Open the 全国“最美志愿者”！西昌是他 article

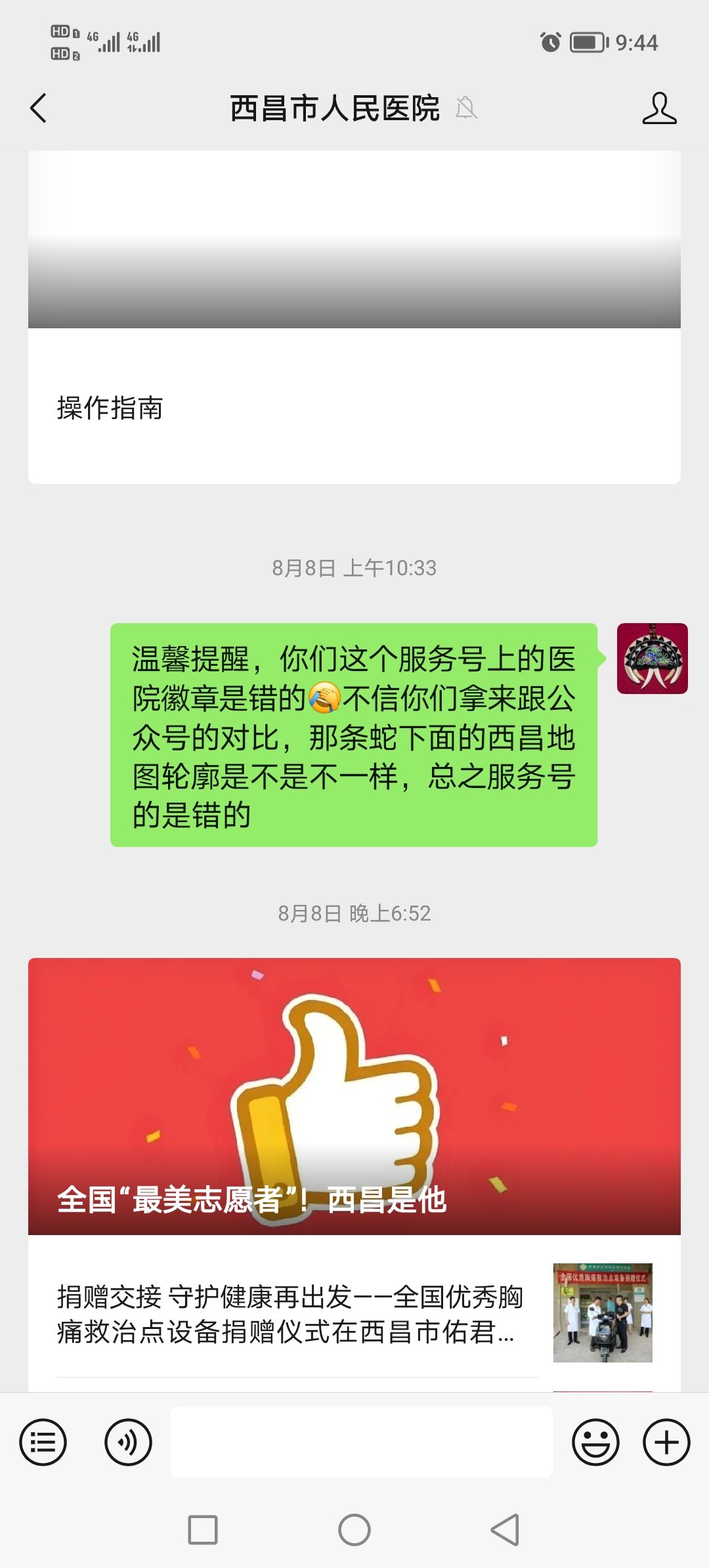point(354,1096)
